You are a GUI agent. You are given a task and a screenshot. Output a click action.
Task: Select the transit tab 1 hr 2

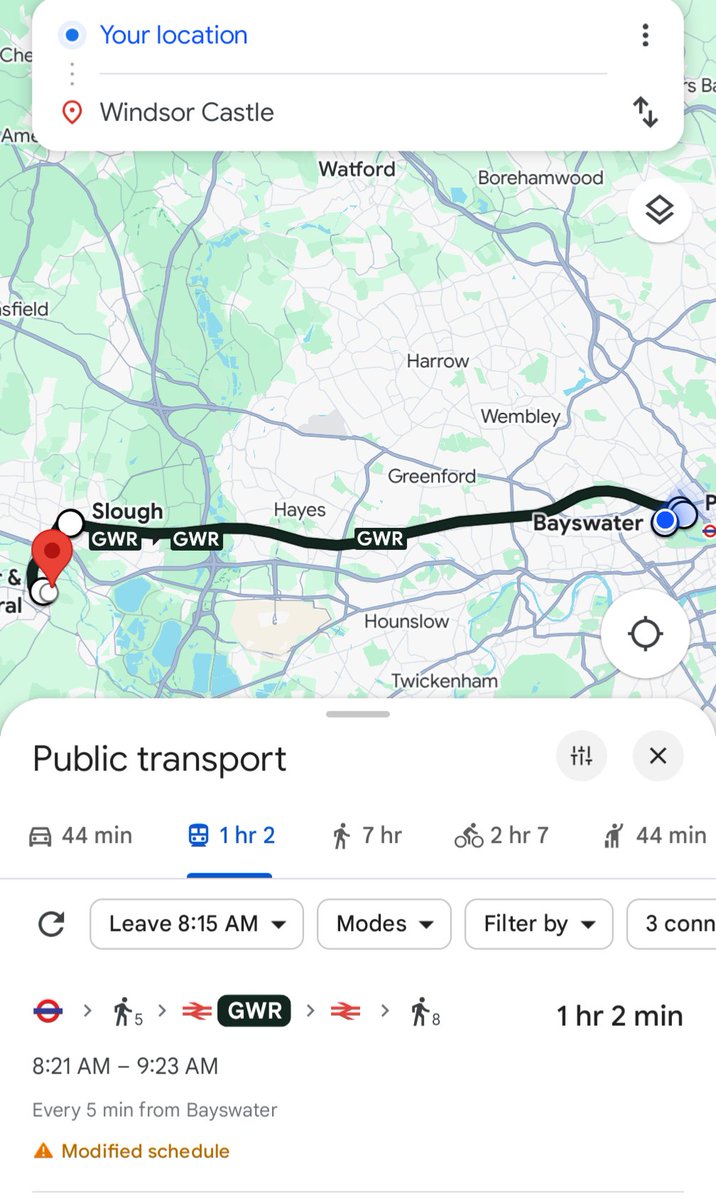pyautogui.click(x=230, y=835)
